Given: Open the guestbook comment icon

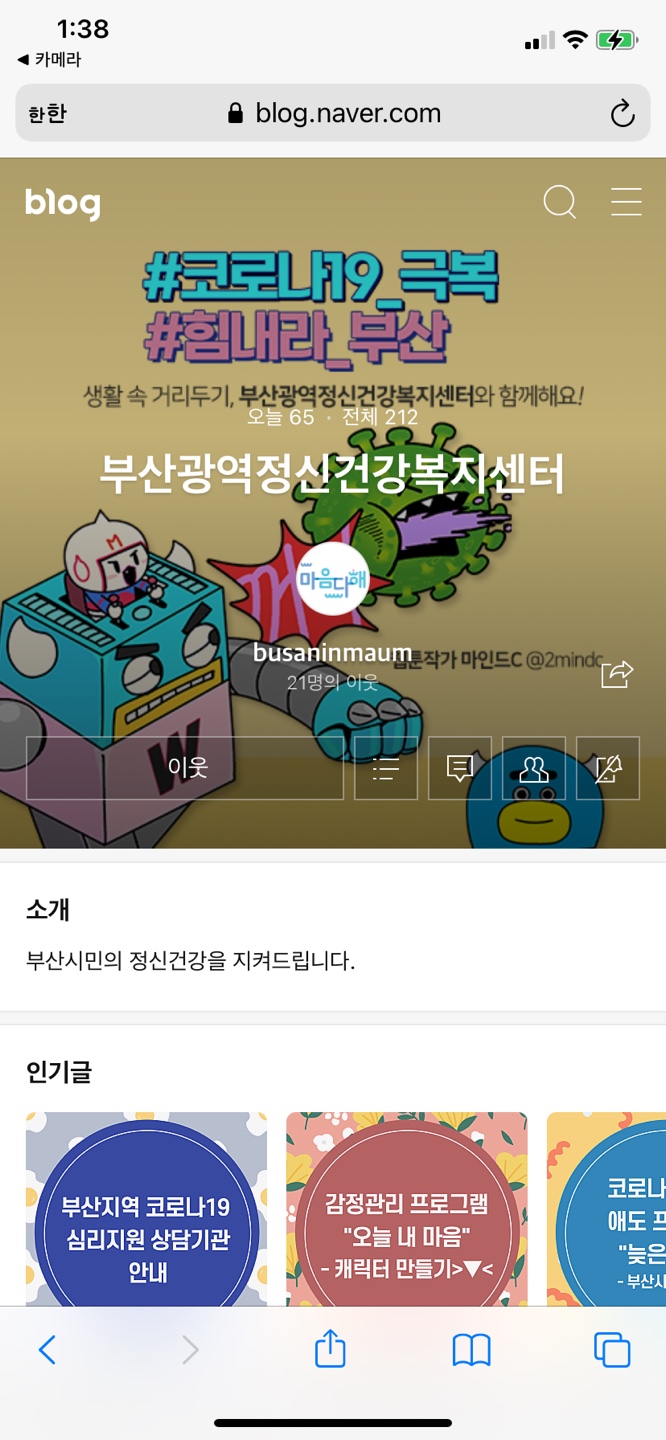Looking at the screenshot, I should 460,768.
